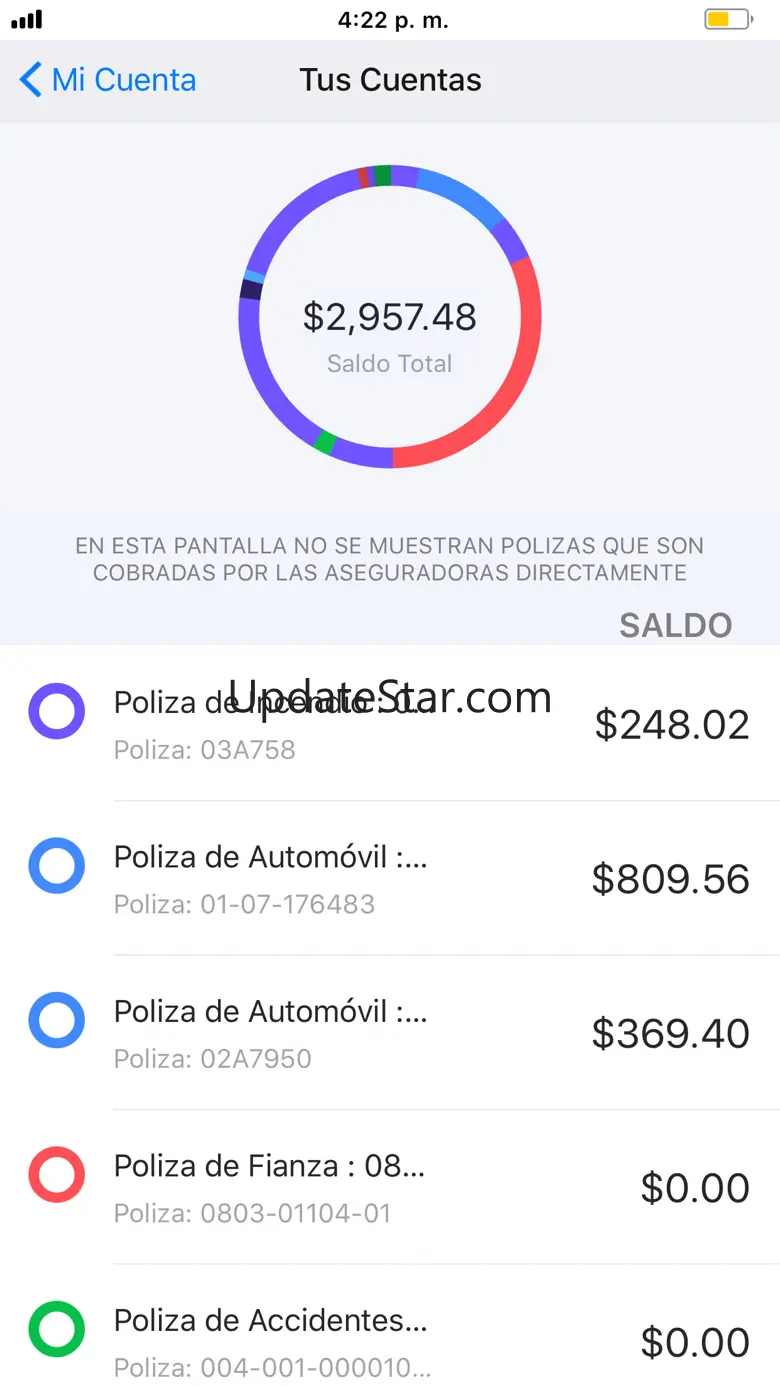Screen dimensions: 780x1387
Task: Select the Automóvil policy 02A7950
Action: tap(390, 1033)
